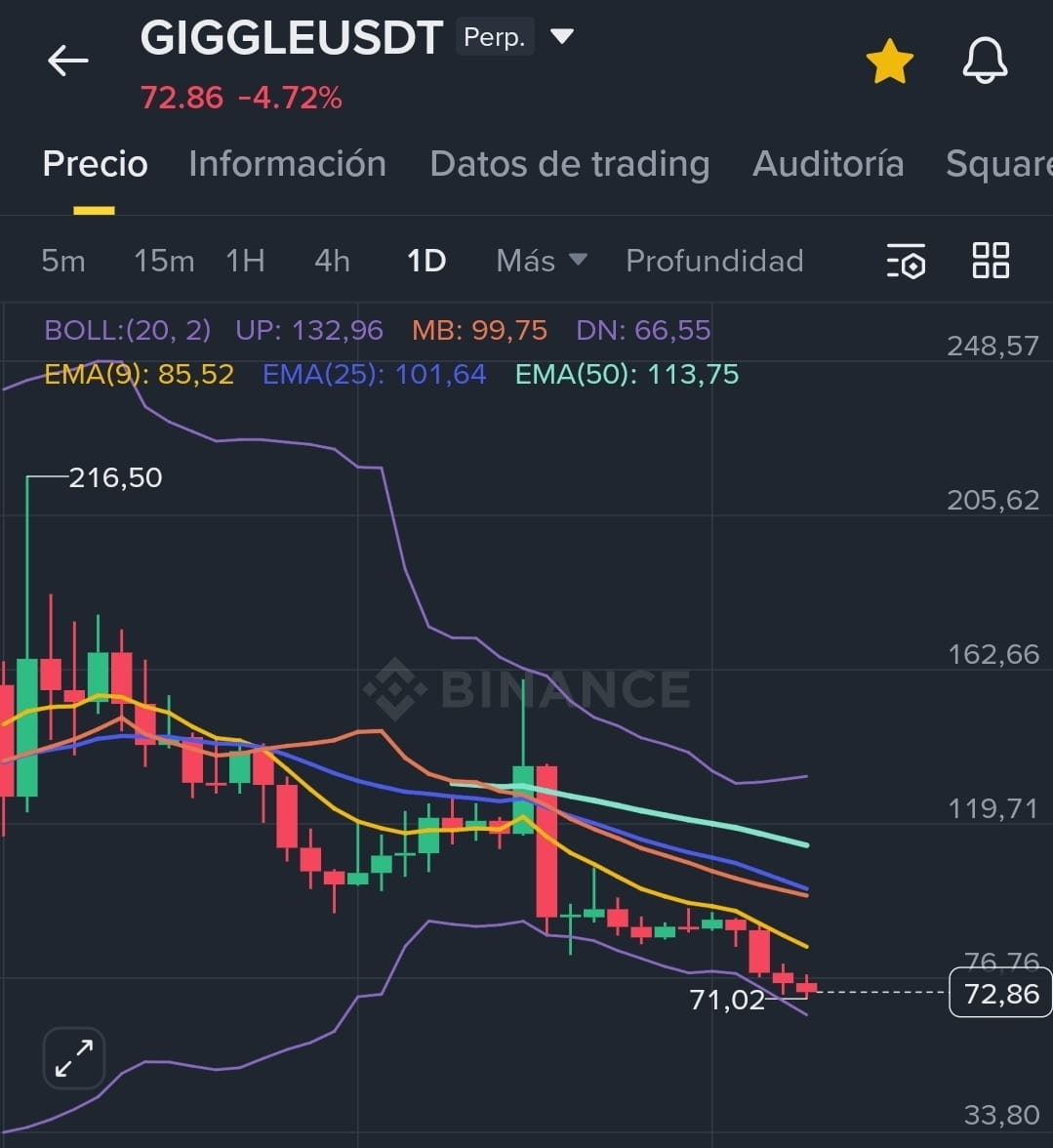Expand the Más timeframe dropdown

coord(541,261)
